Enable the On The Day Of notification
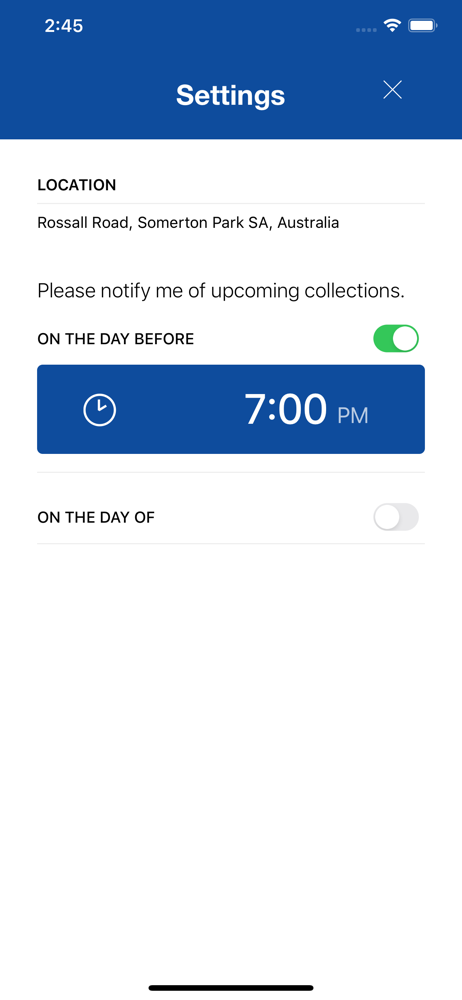The width and height of the screenshot is (462, 1000). pos(396,517)
